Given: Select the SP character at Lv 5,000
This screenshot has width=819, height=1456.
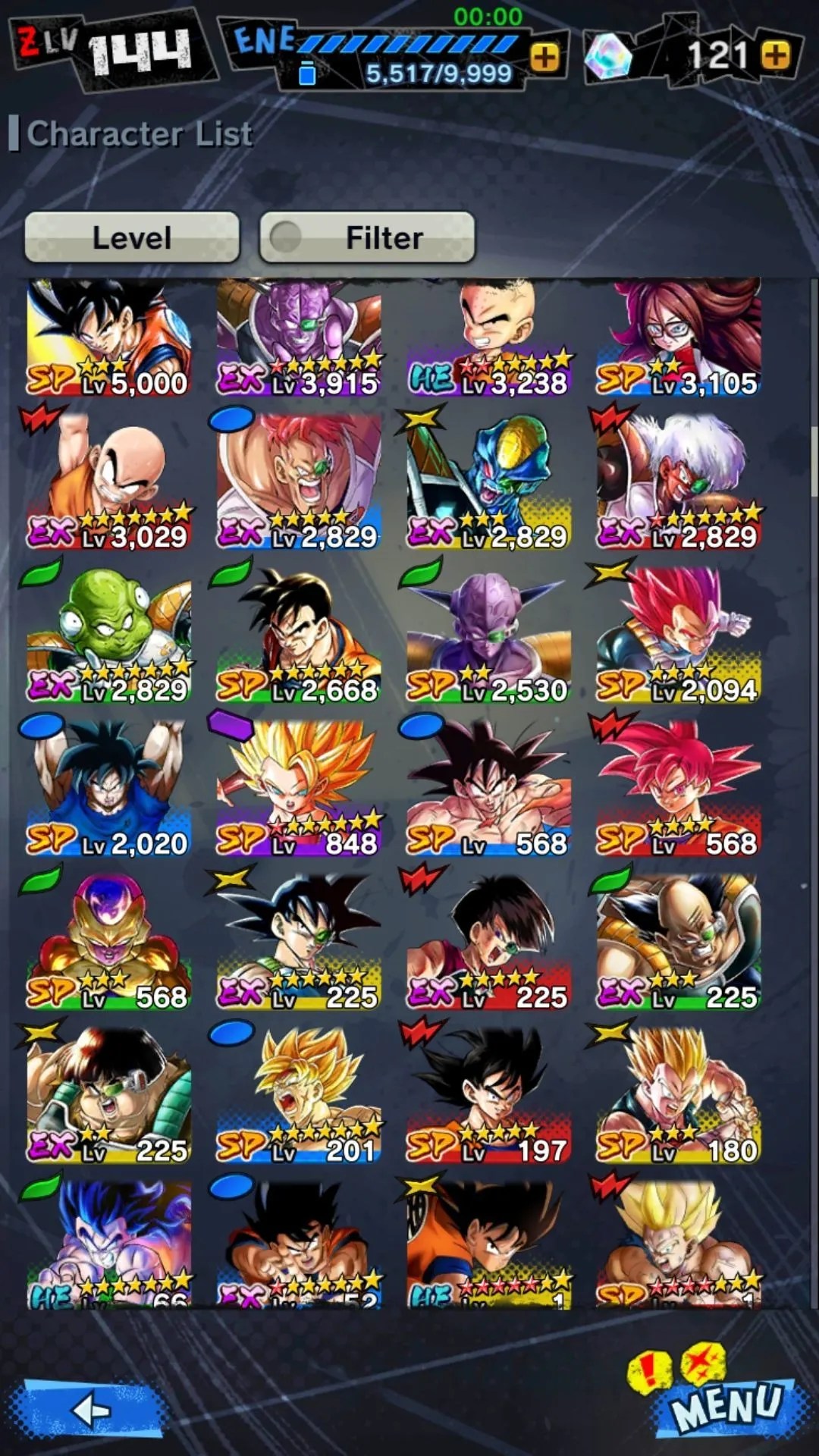Looking at the screenshot, I should (108, 337).
